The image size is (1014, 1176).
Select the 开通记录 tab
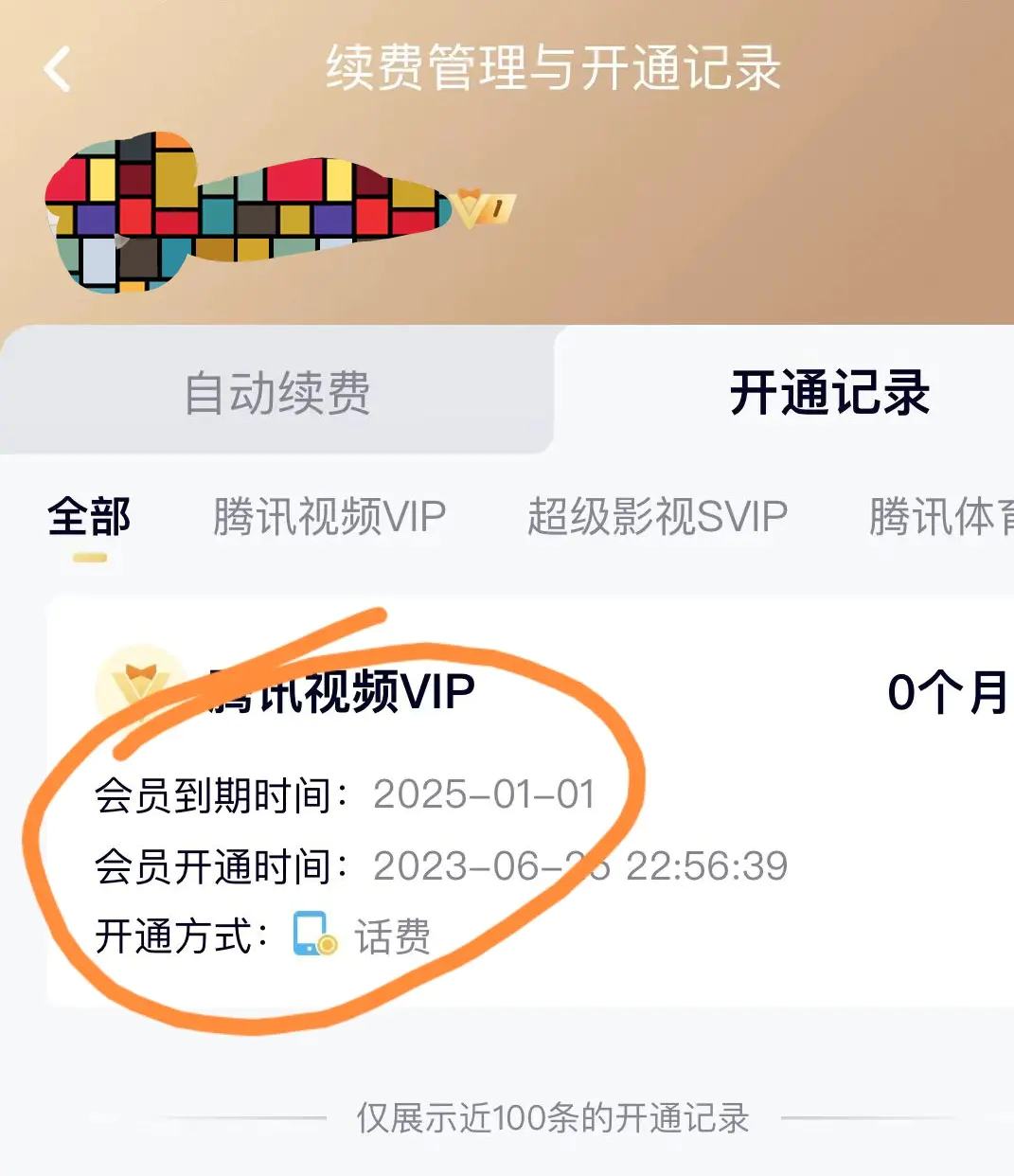(829, 393)
